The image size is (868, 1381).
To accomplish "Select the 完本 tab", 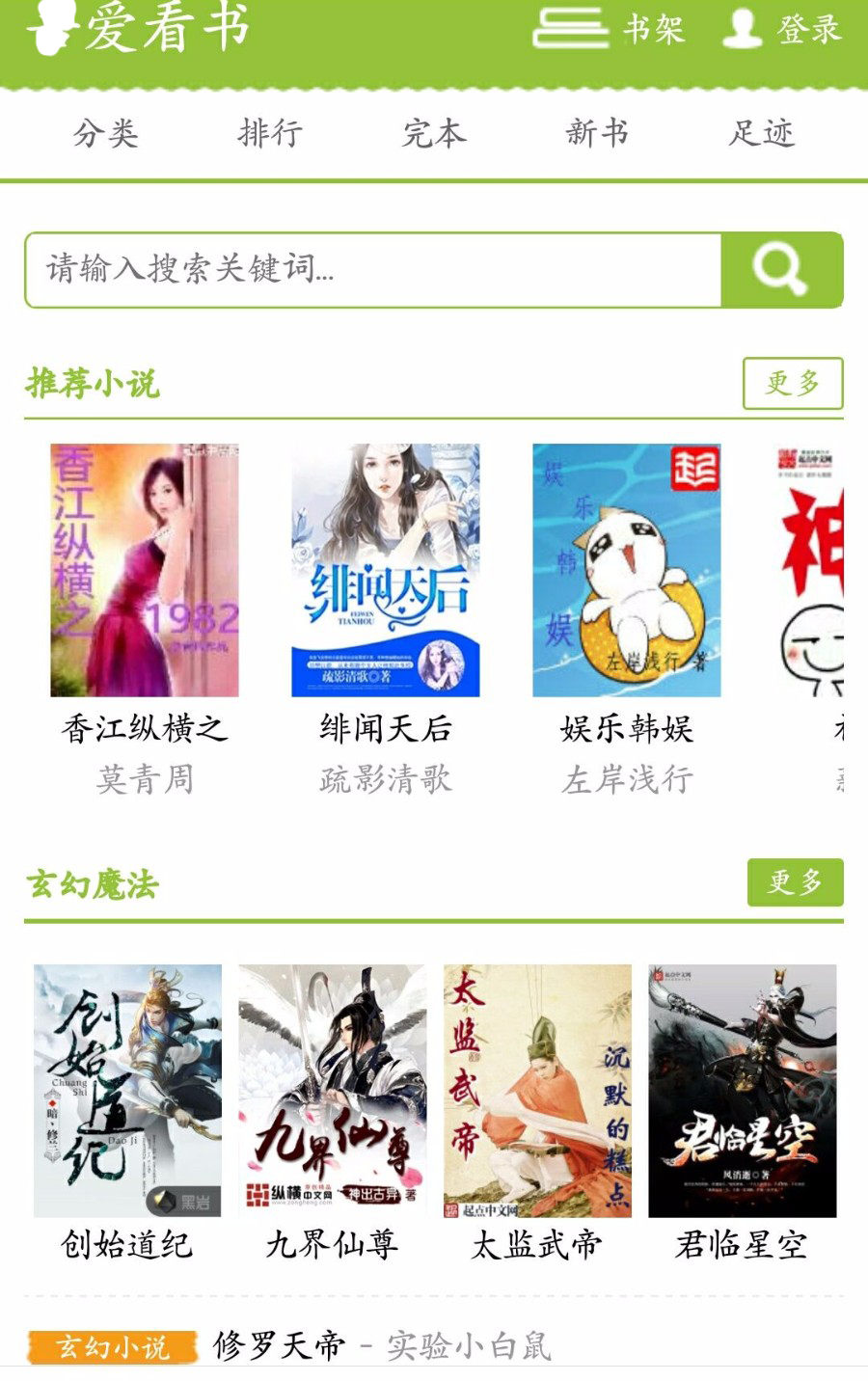I will (434, 133).
